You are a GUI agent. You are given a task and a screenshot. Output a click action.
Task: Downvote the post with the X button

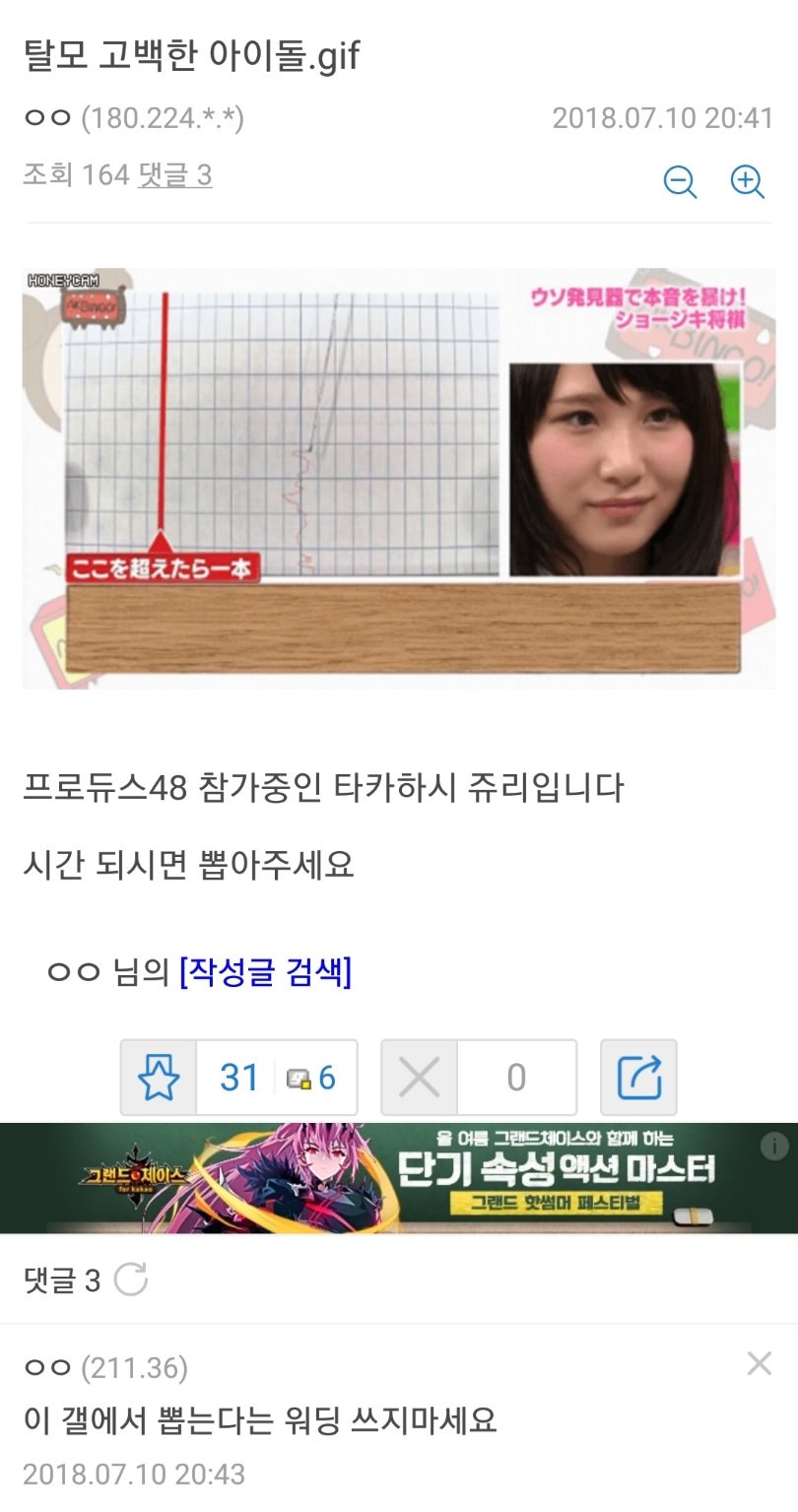tap(420, 1078)
